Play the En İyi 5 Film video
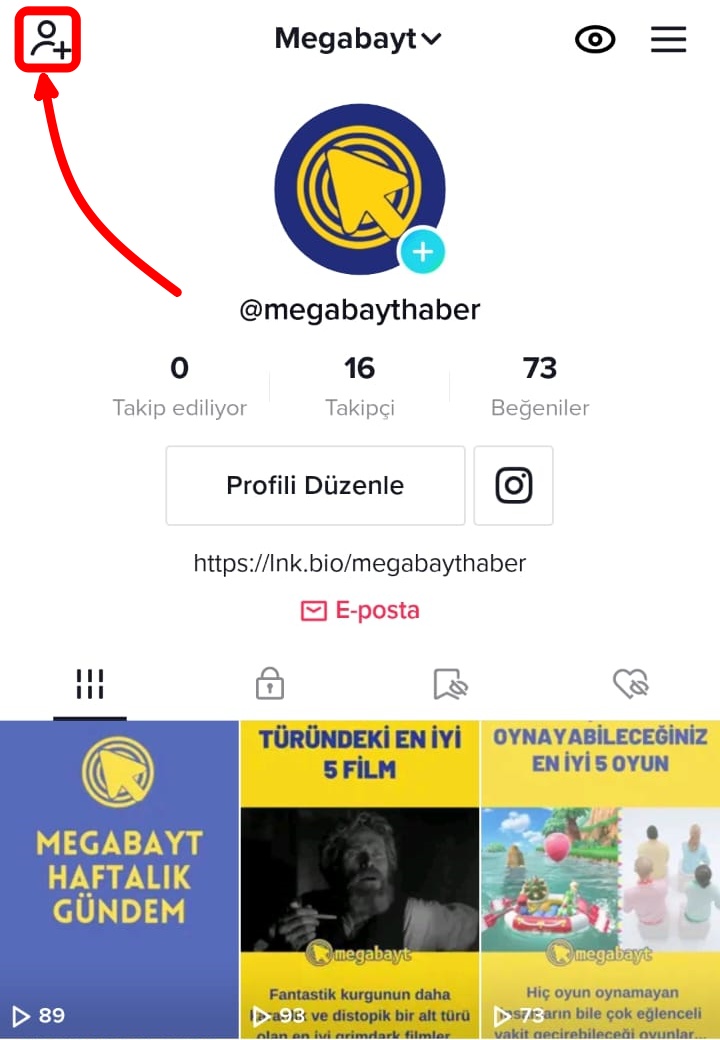The width and height of the screenshot is (720, 1040). [x=360, y=878]
